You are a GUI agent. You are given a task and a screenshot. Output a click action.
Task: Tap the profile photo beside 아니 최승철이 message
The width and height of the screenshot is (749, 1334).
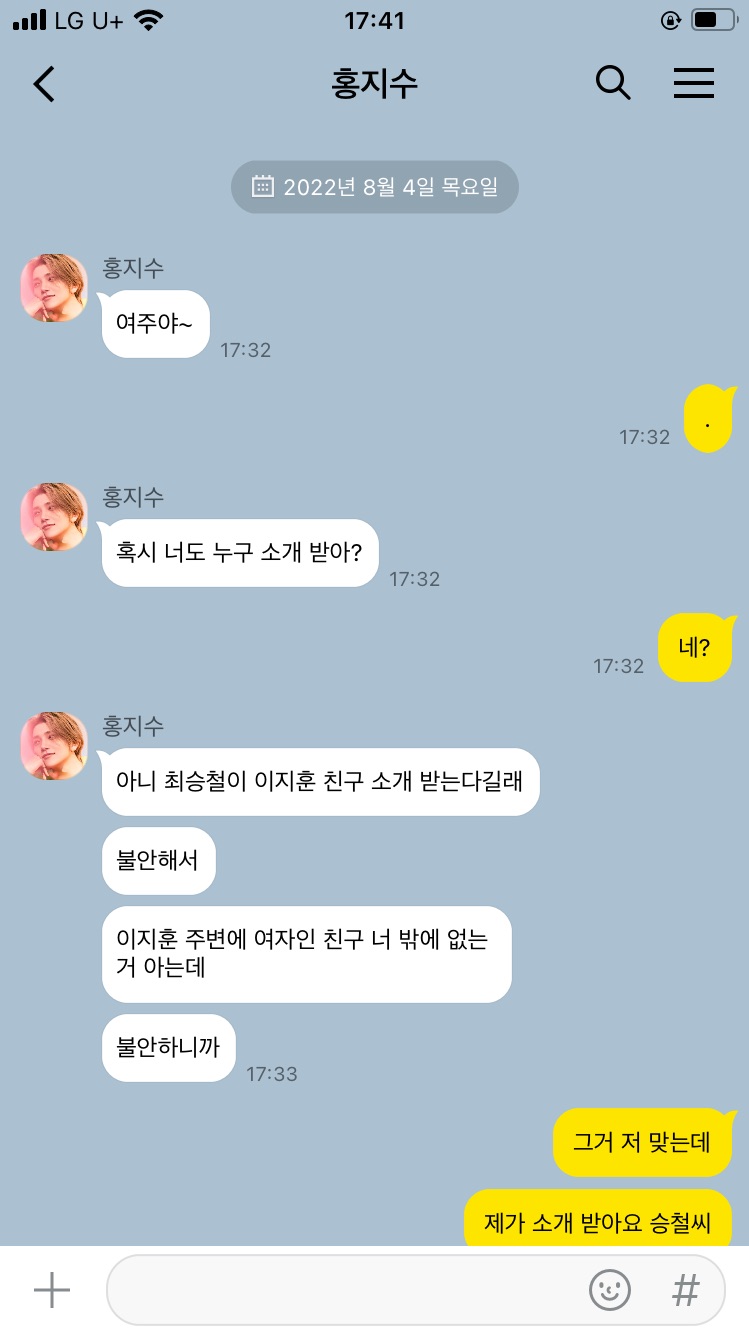53,746
